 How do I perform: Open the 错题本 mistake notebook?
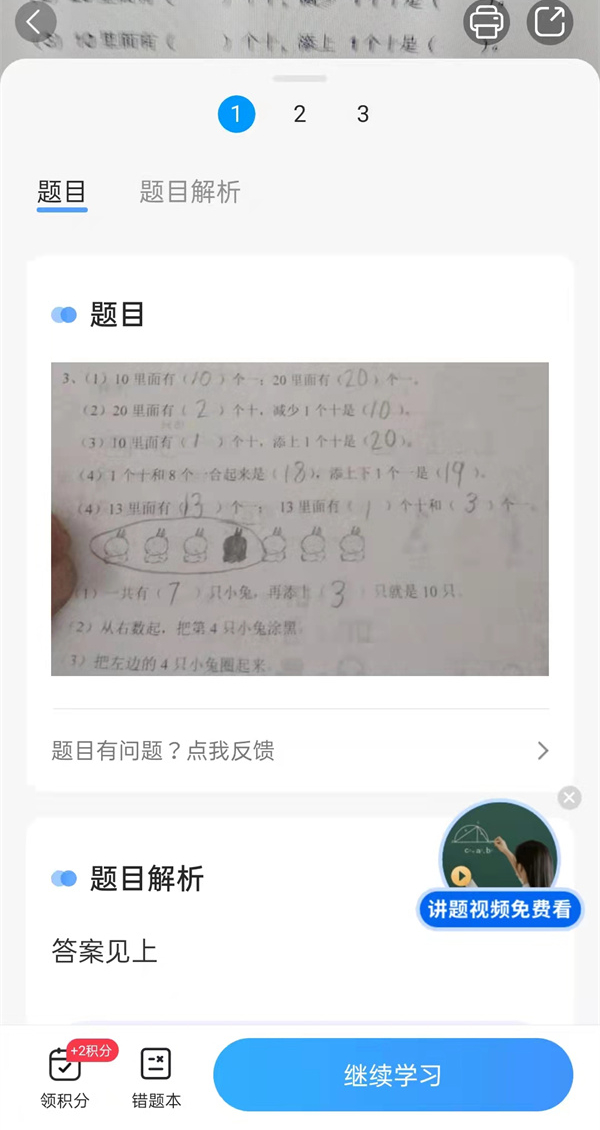click(x=156, y=1076)
